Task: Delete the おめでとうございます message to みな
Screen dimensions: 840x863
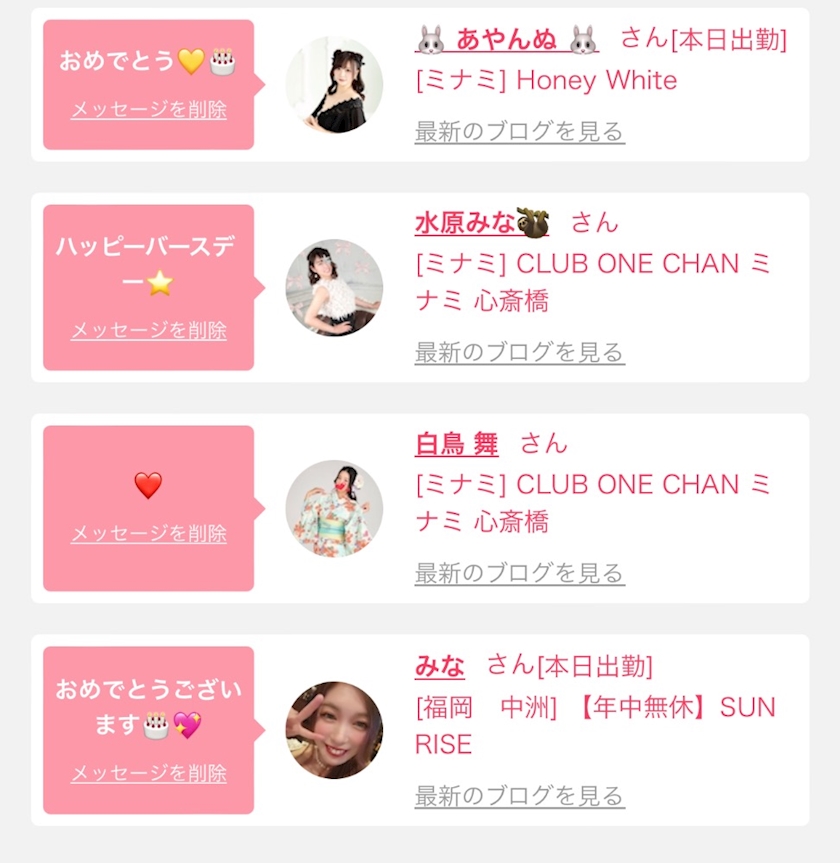Action: point(149,773)
